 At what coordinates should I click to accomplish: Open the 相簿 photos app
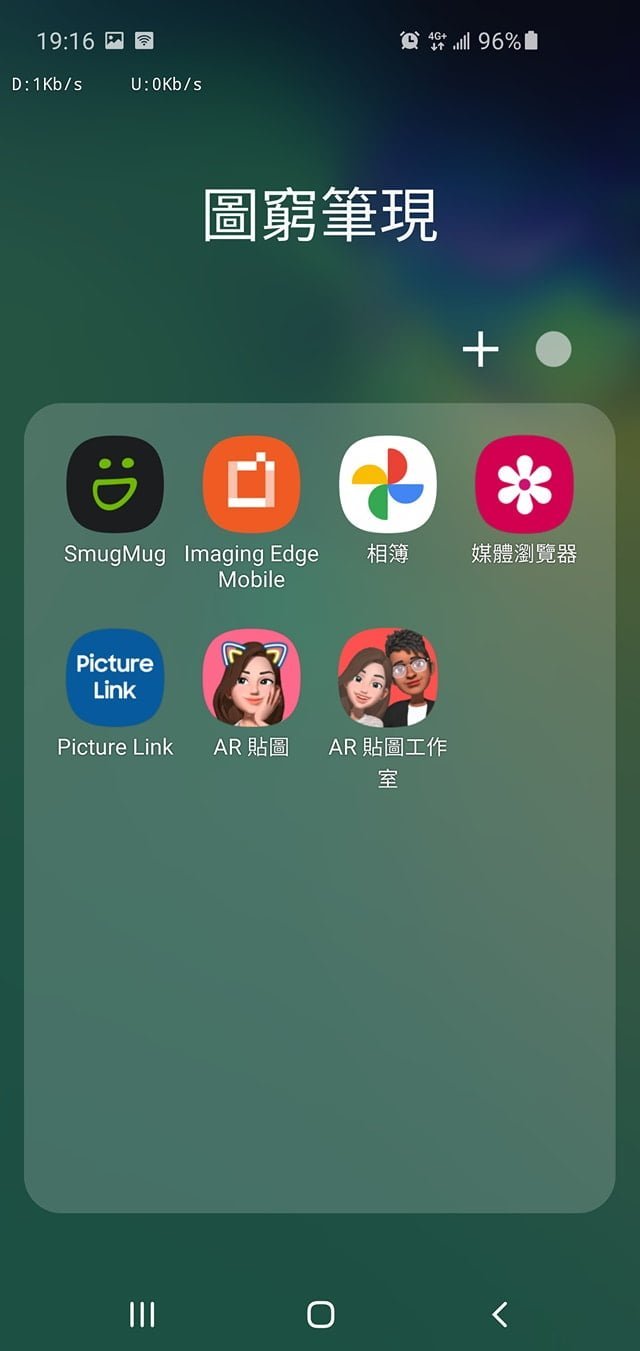388,485
